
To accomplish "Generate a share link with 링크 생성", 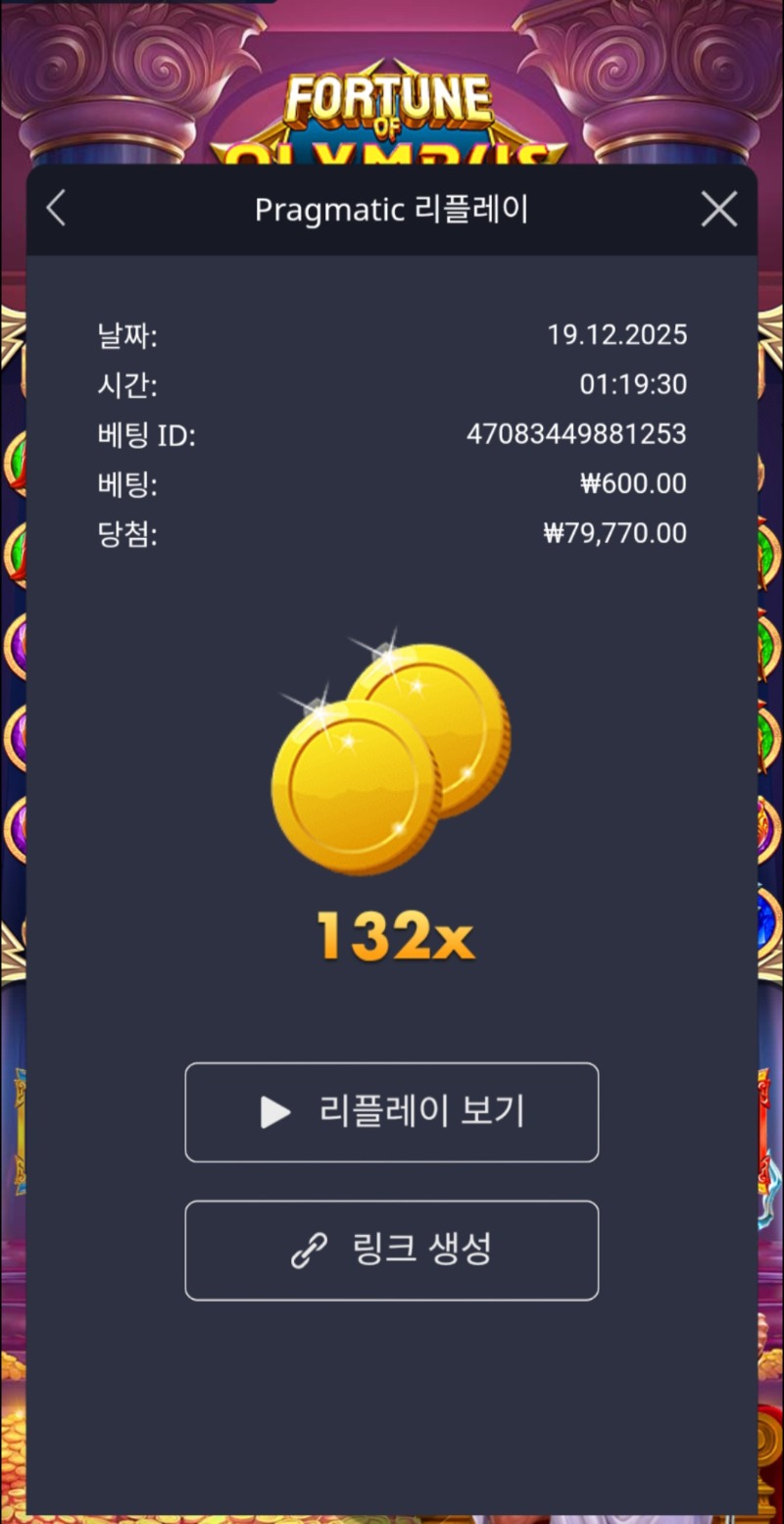I will 391,1250.
